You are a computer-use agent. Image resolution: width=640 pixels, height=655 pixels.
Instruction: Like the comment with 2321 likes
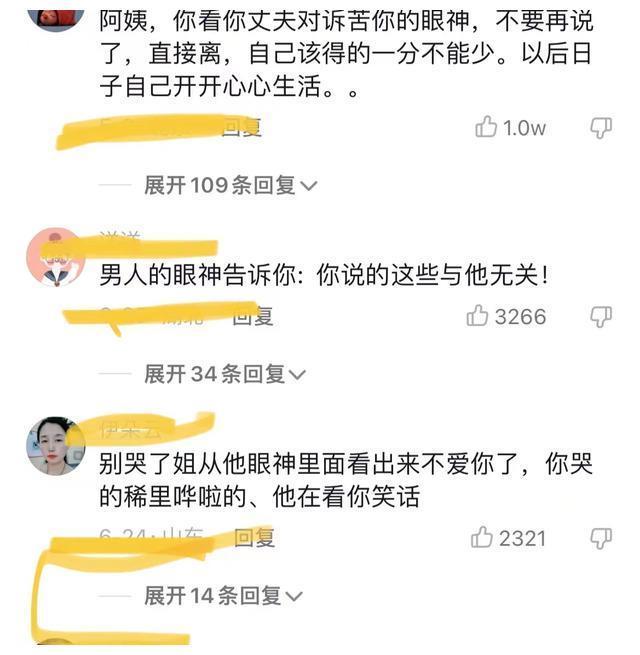tap(483, 538)
